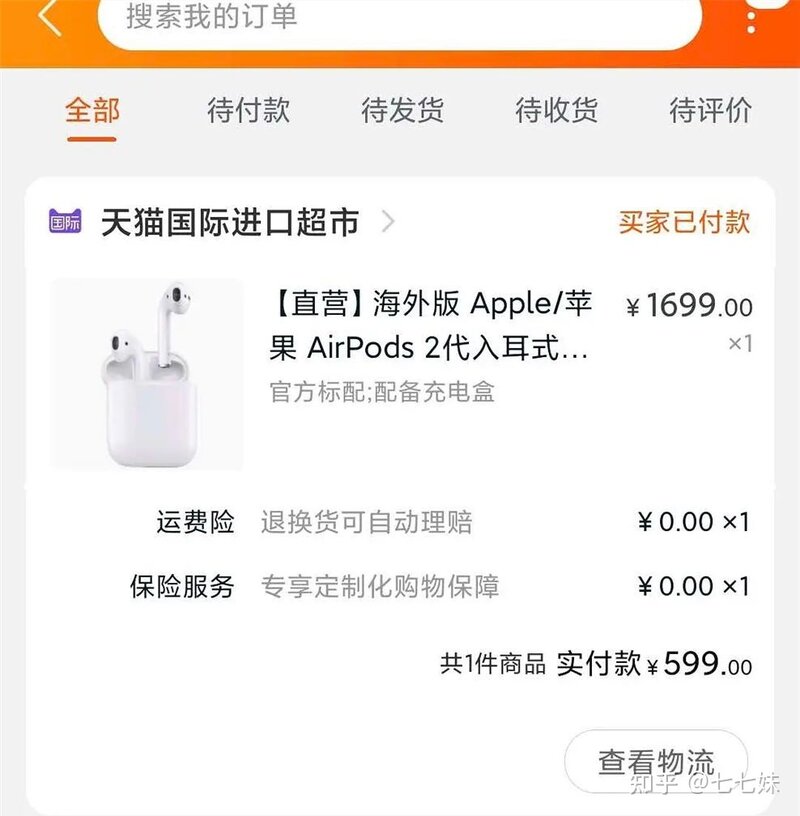Screen dimensions: 800x816
Task: Tap the 查看物流 button
Action: [x=656, y=762]
